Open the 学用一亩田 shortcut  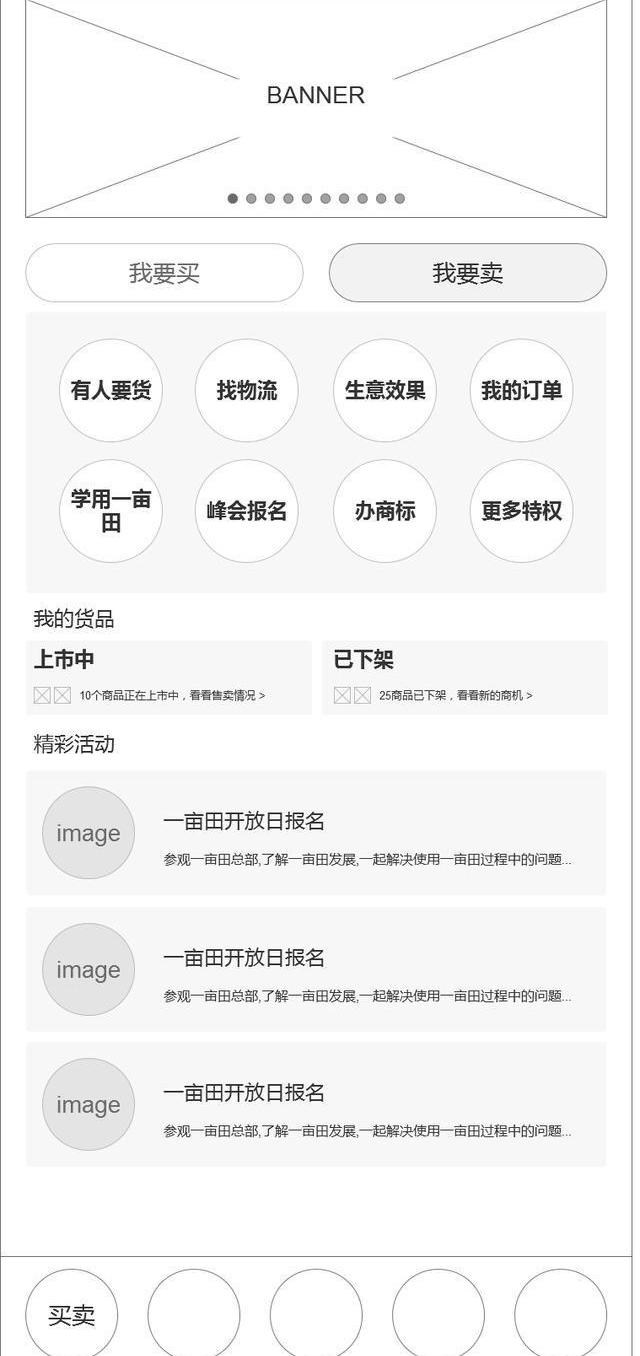[111, 511]
